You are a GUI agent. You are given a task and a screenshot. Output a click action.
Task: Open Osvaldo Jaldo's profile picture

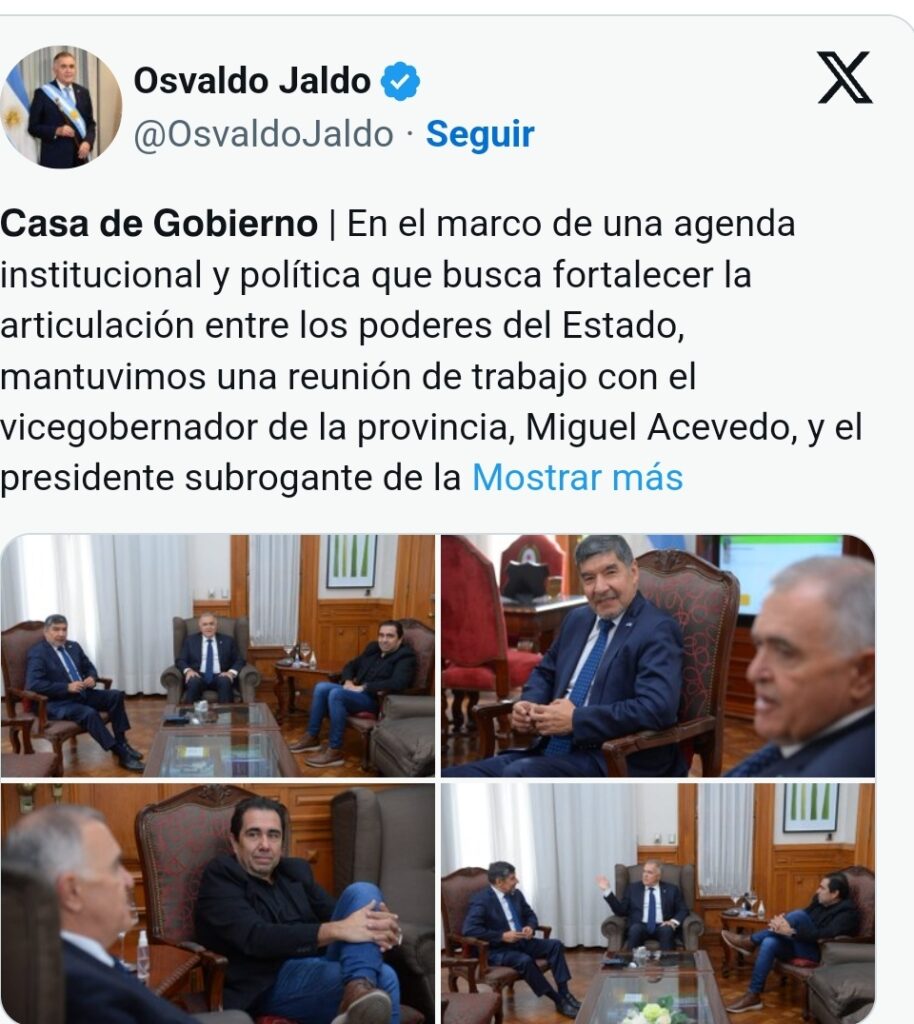point(61,107)
